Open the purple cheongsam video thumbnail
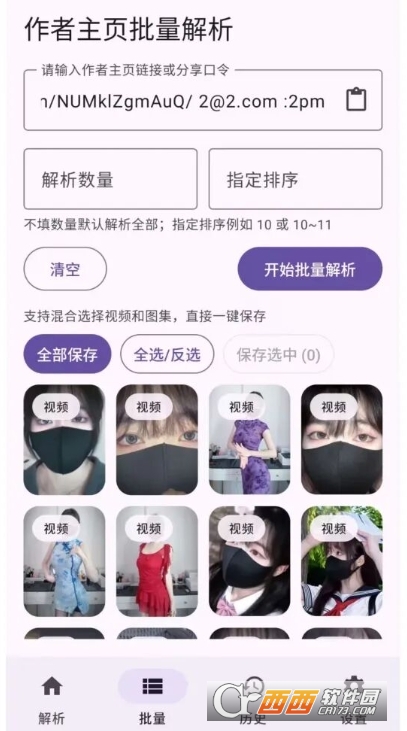This screenshot has height=731, width=407. click(249, 440)
